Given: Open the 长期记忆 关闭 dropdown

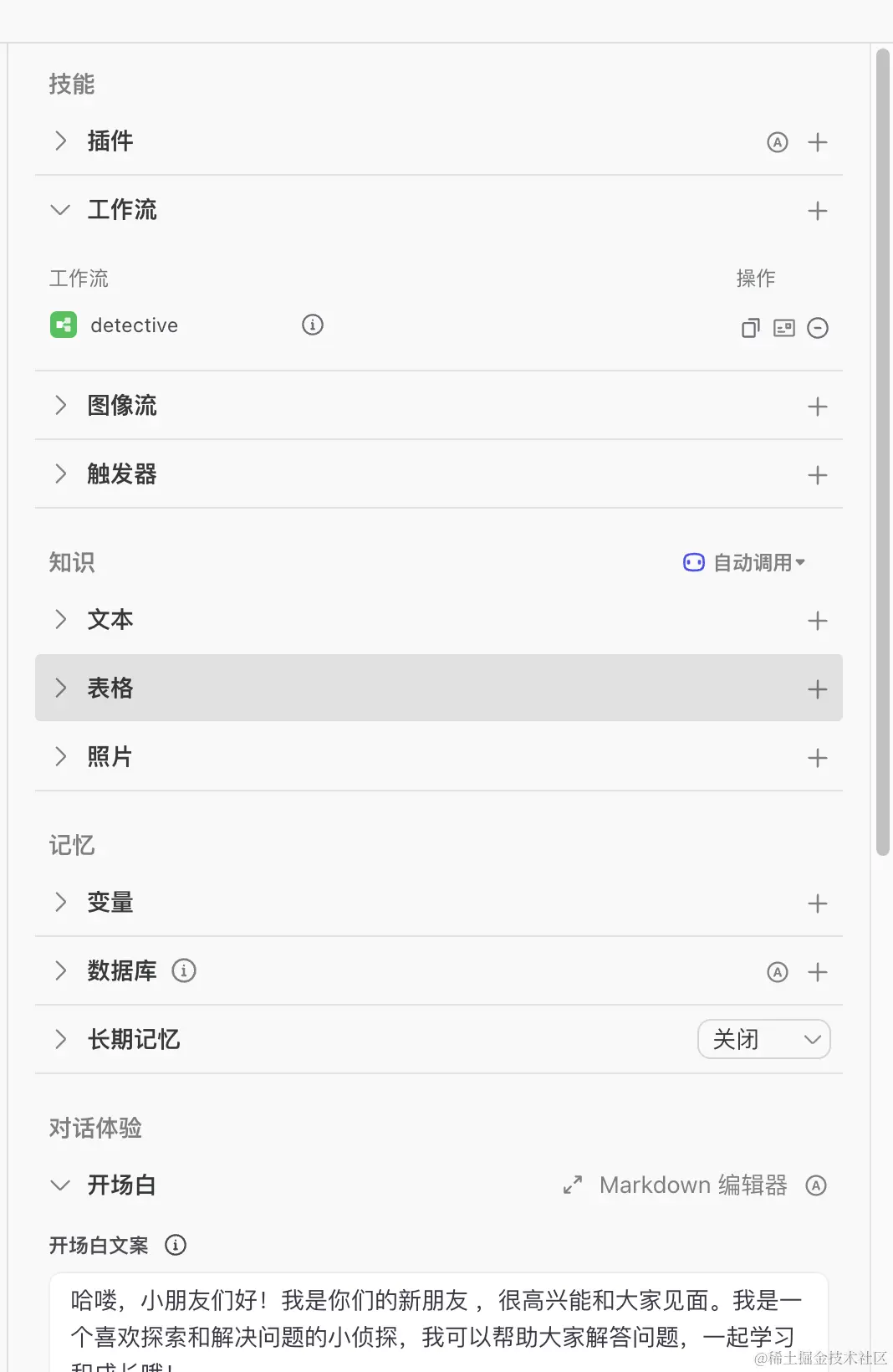Looking at the screenshot, I should (763, 1039).
